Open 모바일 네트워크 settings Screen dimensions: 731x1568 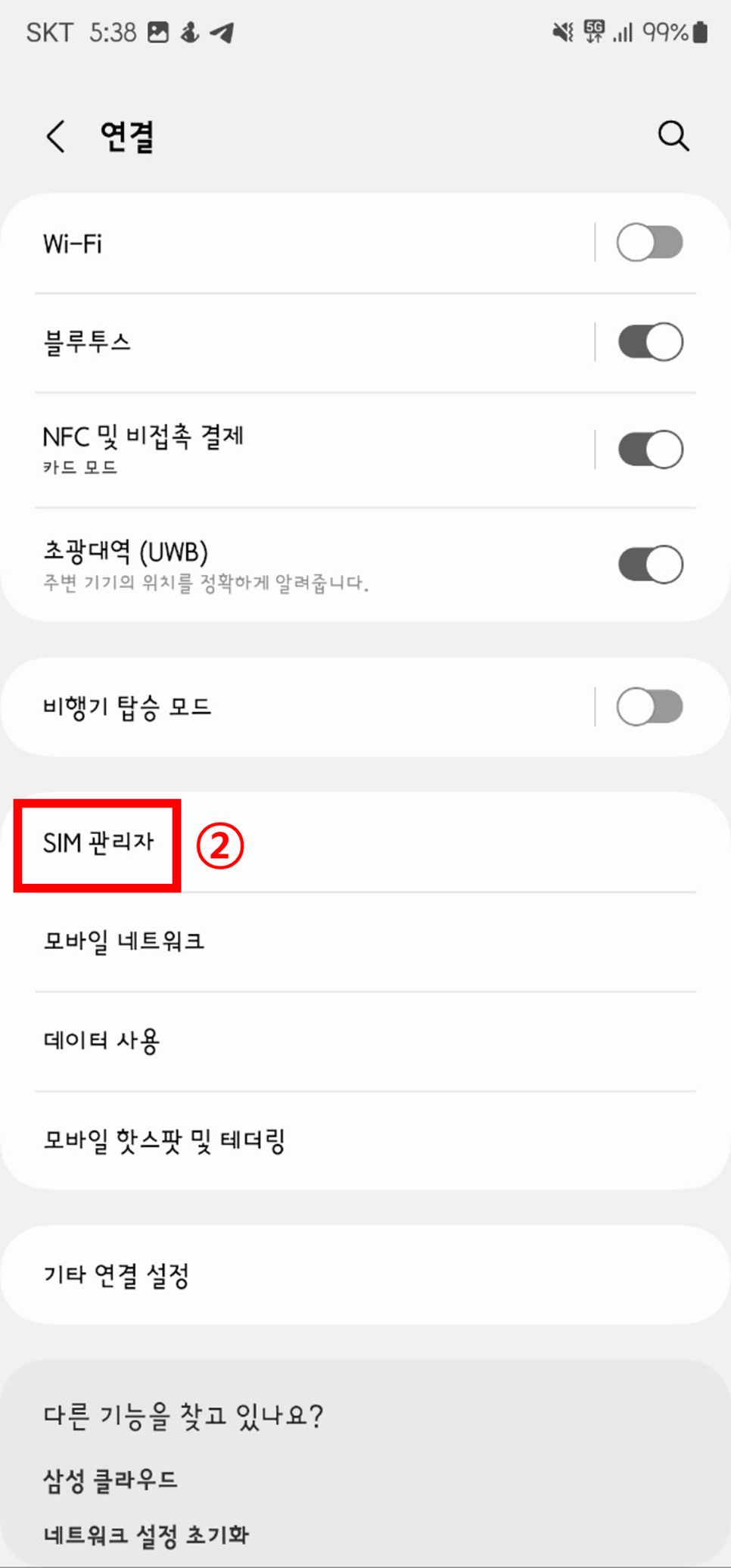(x=365, y=941)
